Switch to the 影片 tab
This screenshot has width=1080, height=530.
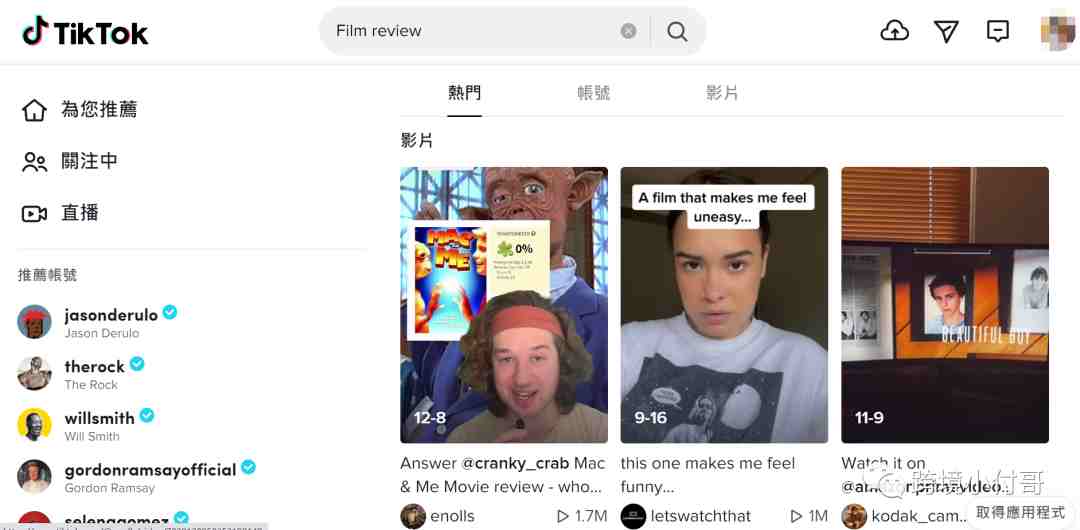[x=722, y=93]
